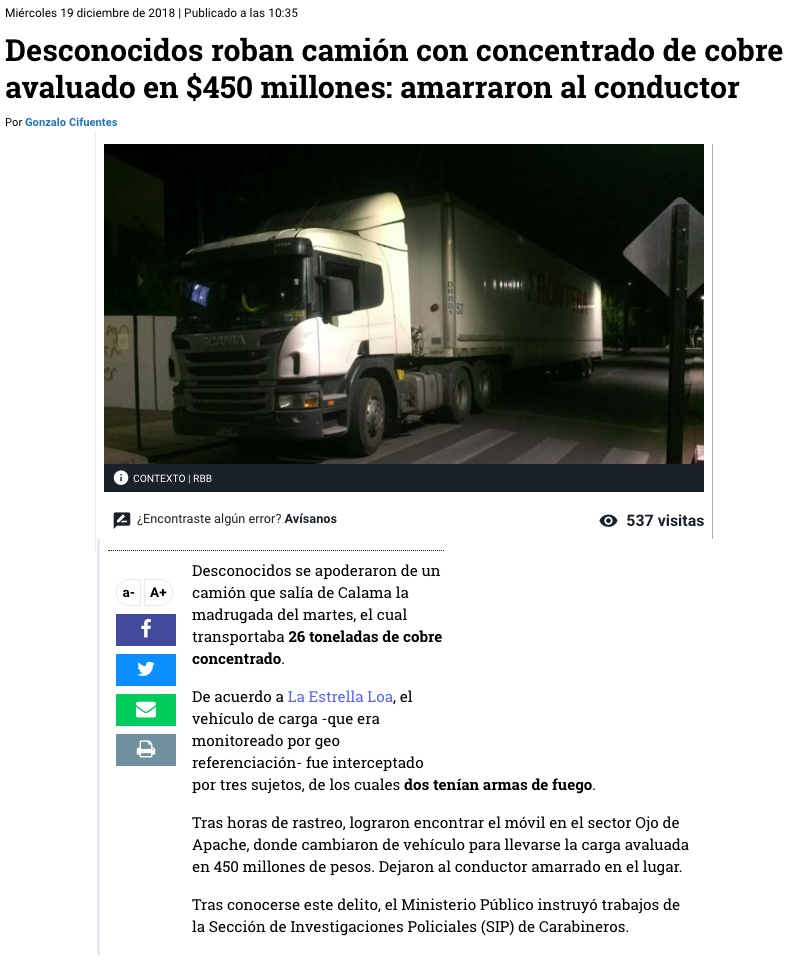Open author Gonzalo Cifuentes' profile link
Screen dimensions: 791x964
(71, 122)
